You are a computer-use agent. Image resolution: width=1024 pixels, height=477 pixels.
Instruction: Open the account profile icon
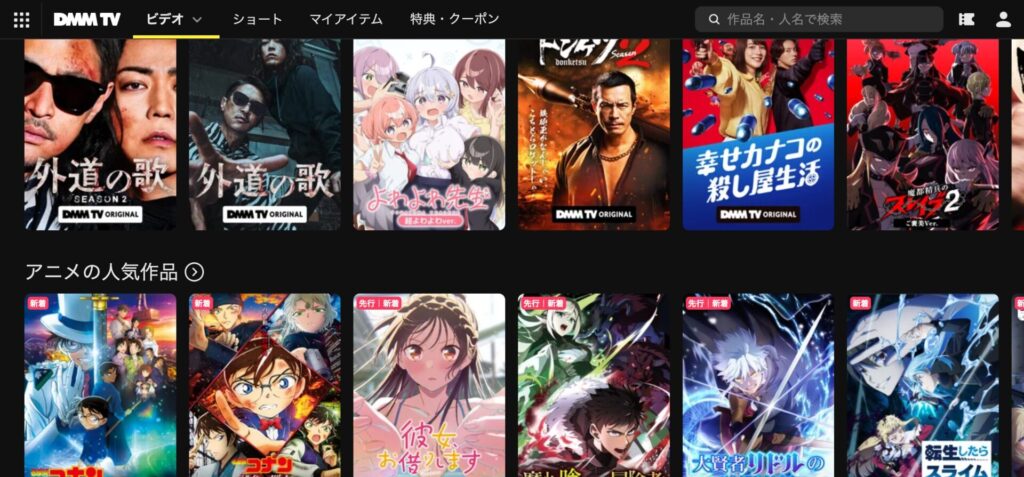pyautogui.click(x=1003, y=19)
